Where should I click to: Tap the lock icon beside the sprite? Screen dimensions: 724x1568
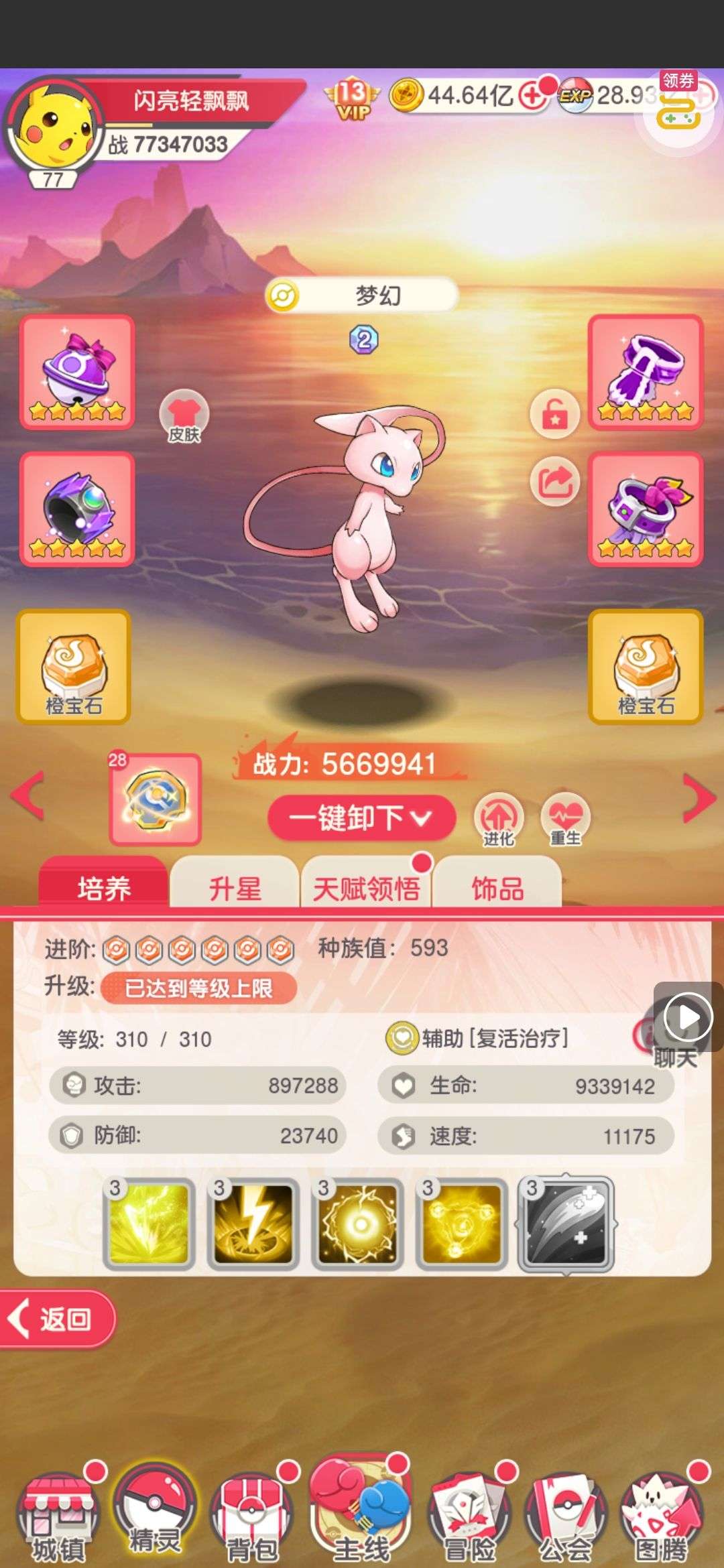click(554, 414)
